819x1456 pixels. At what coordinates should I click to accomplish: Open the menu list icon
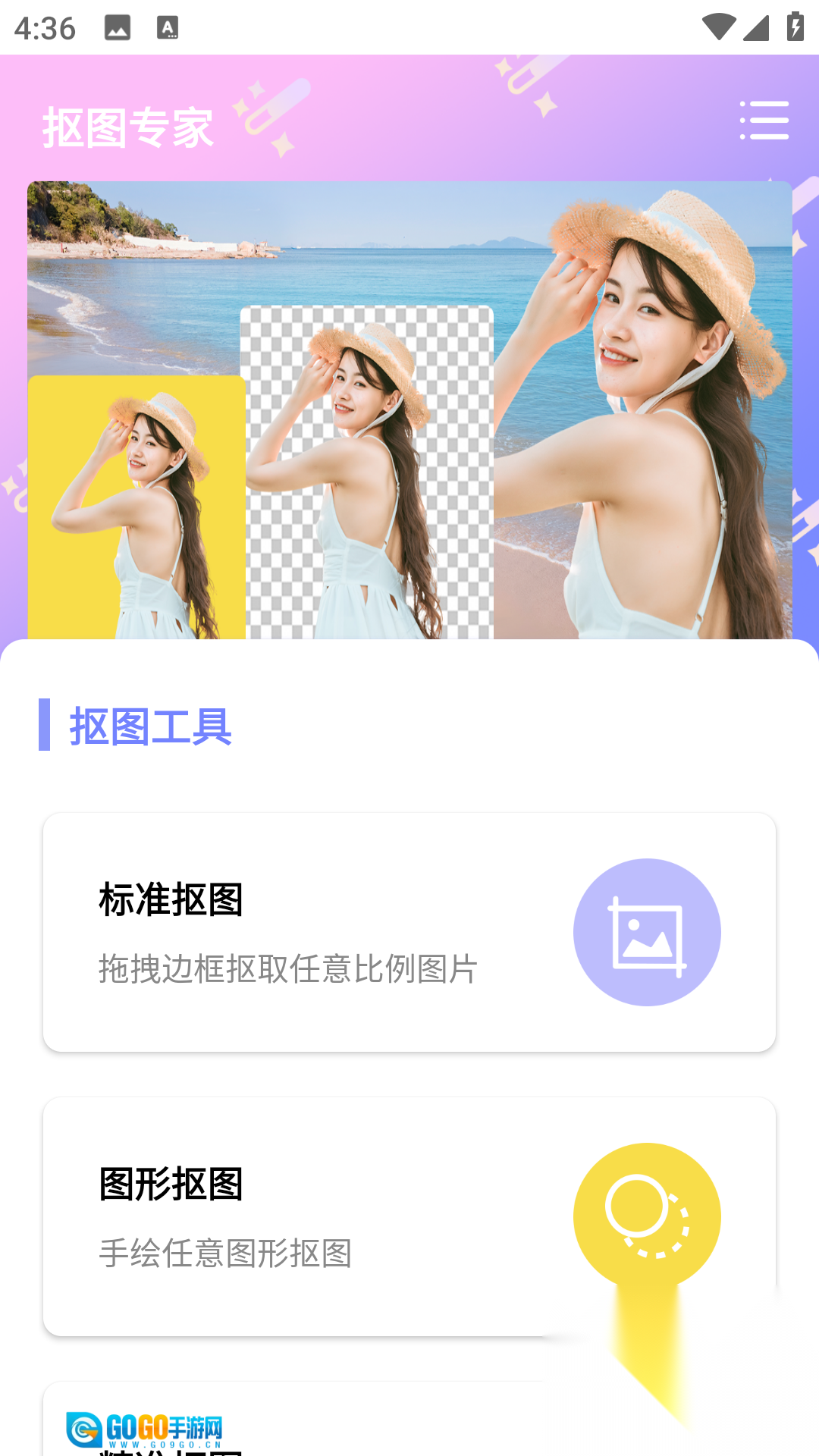(764, 121)
